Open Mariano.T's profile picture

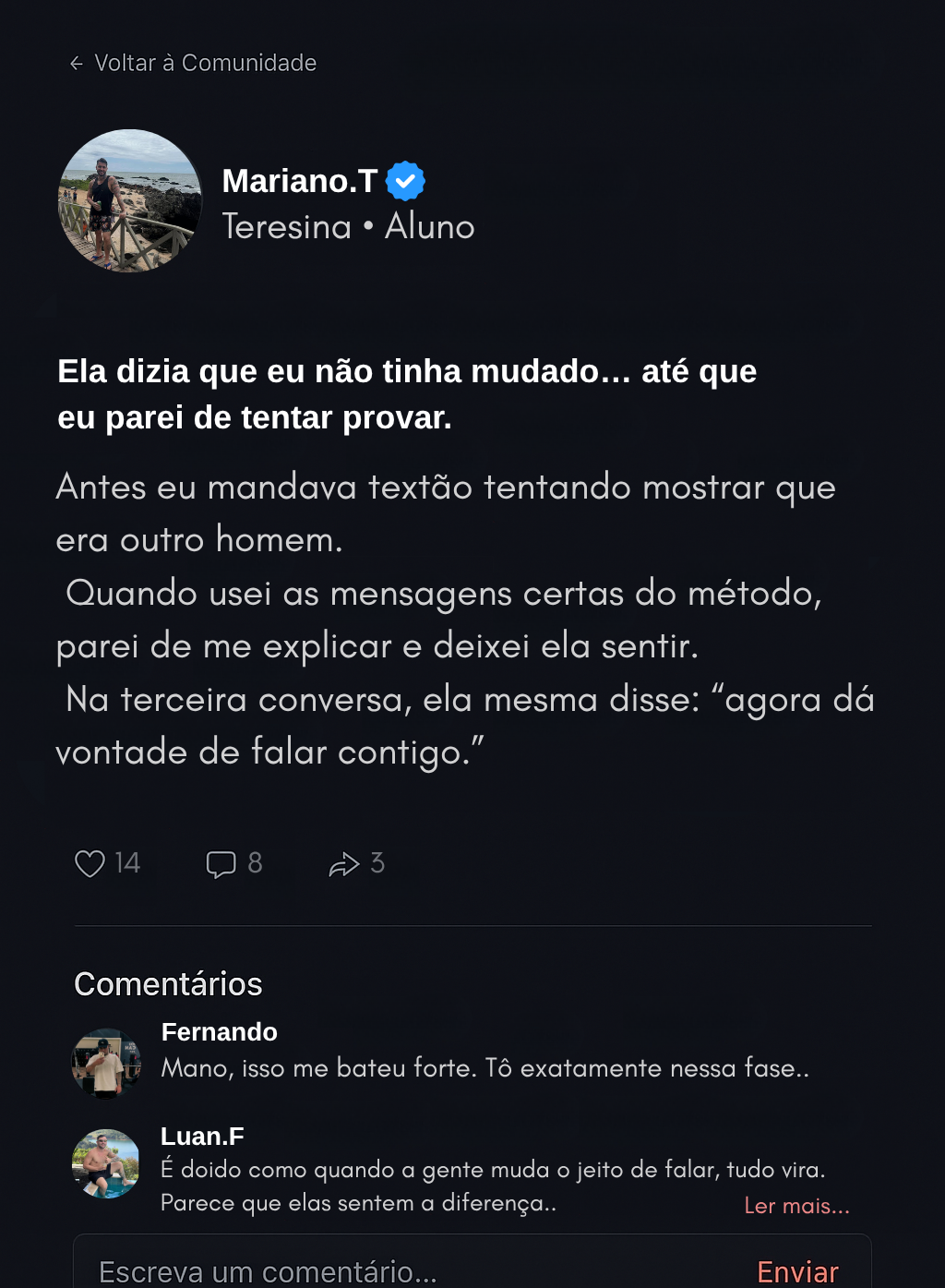129,200
